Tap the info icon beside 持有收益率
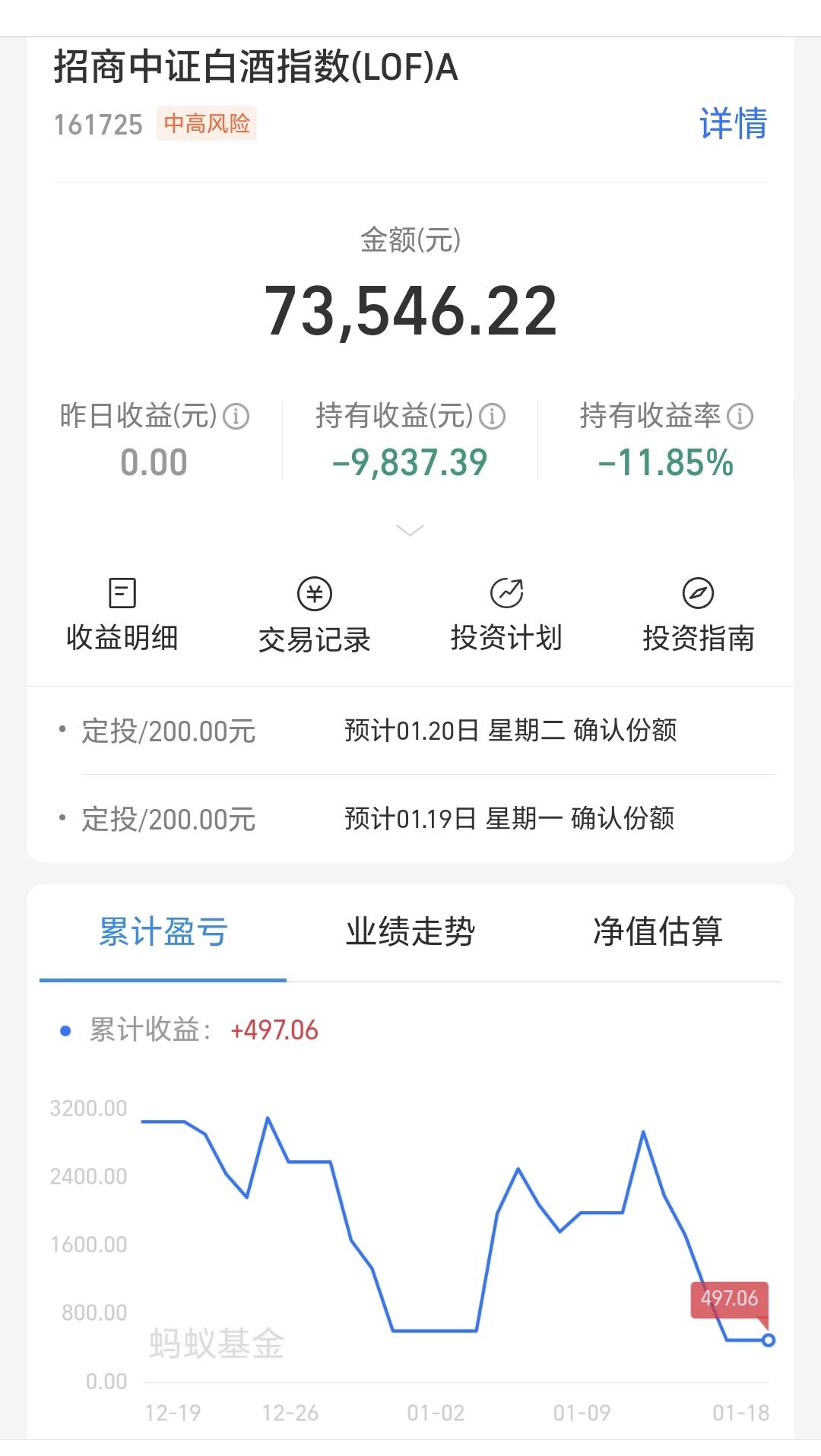 [x=740, y=417]
